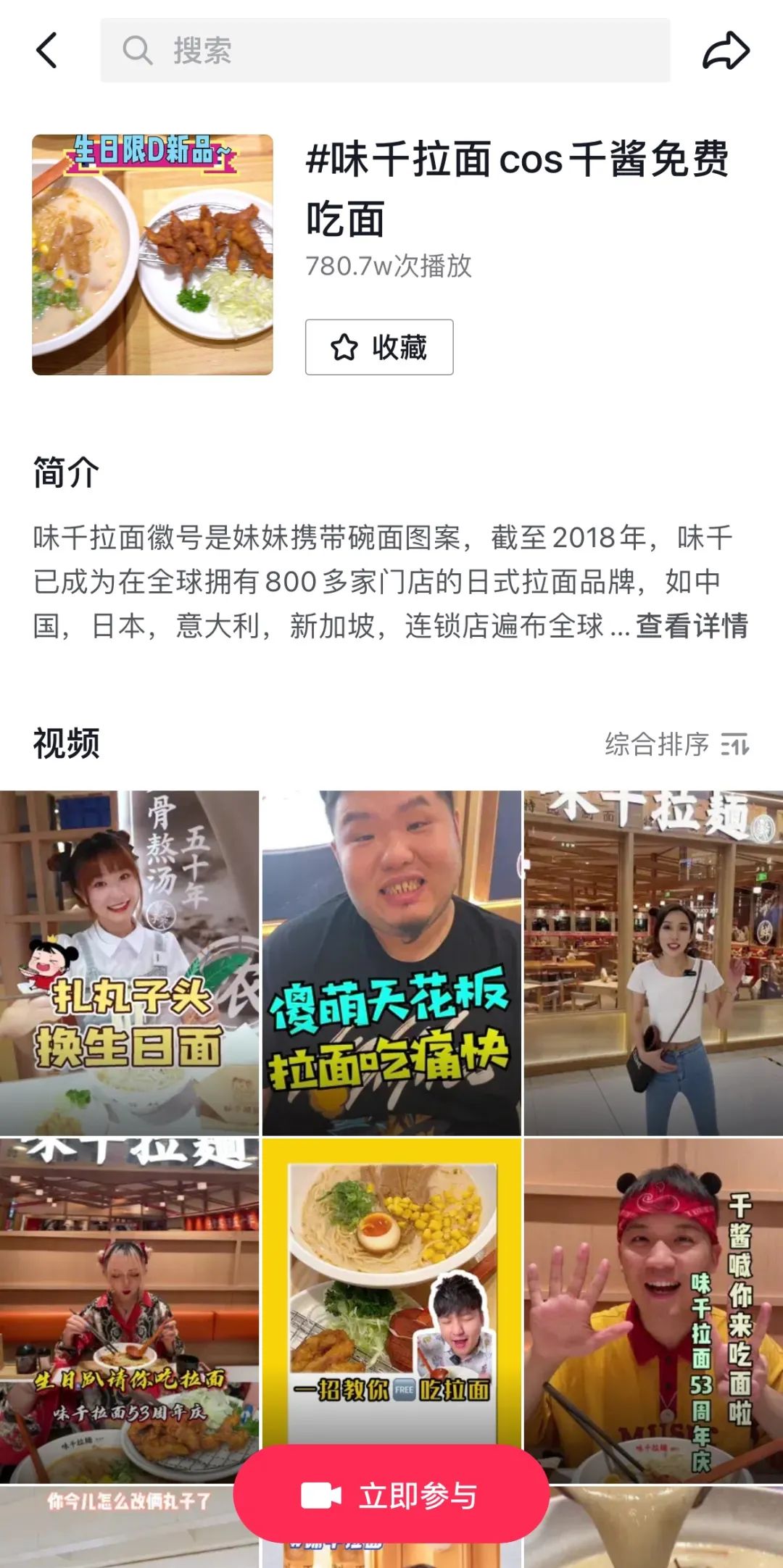Expand intro with 查看详情 link
783x1568 pixels.
pyautogui.click(x=692, y=626)
